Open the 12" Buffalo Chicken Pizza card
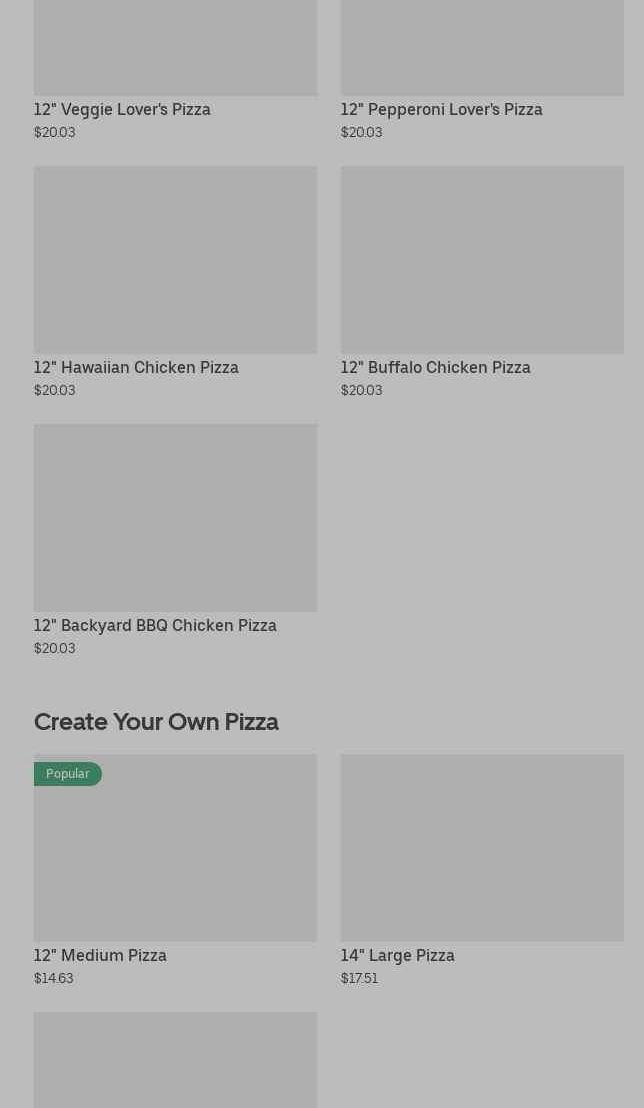Viewport: 644px width, 1108px height. (482, 282)
